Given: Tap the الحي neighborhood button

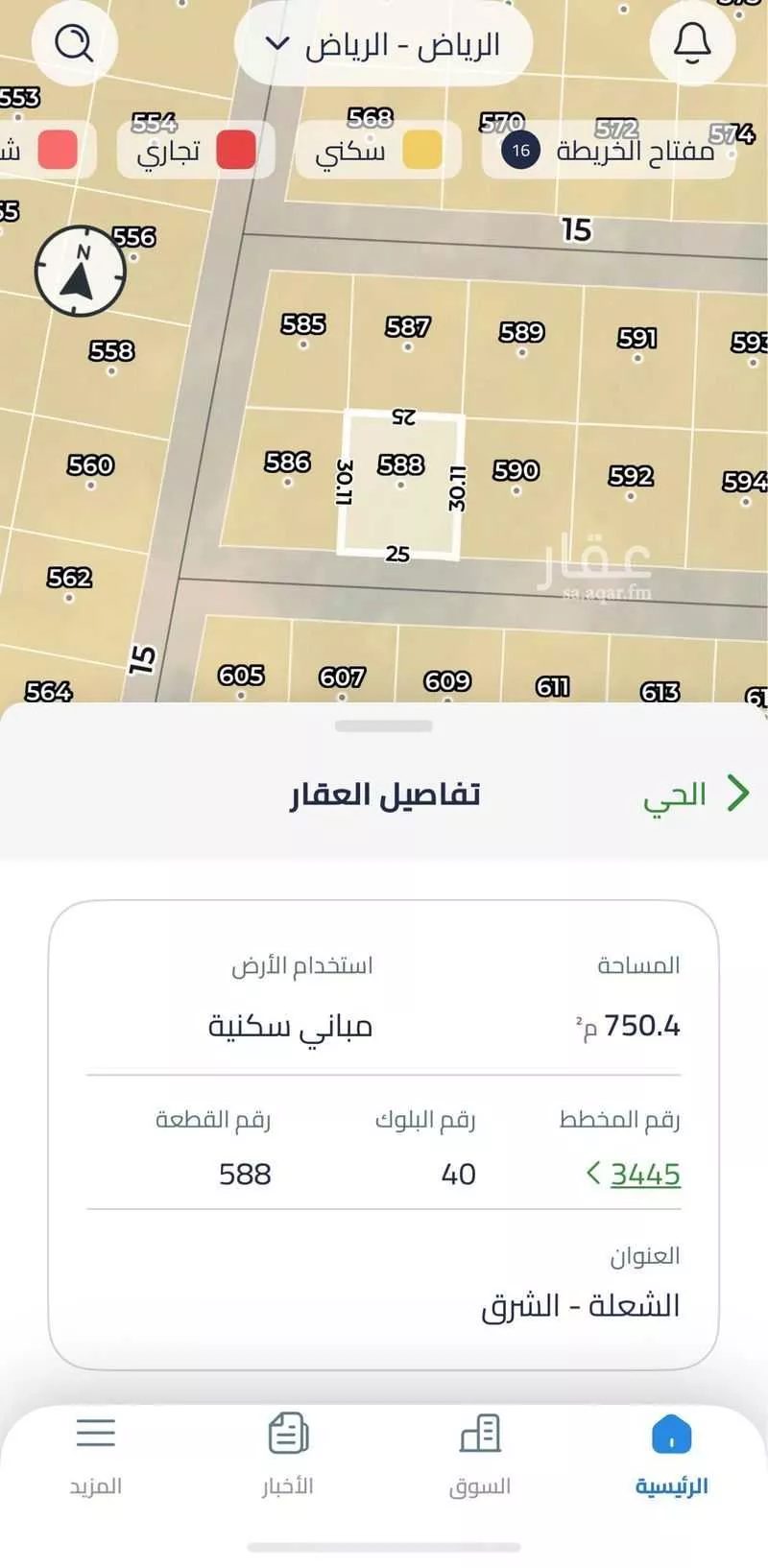Looking at the screenshot, I should point(678,794).
